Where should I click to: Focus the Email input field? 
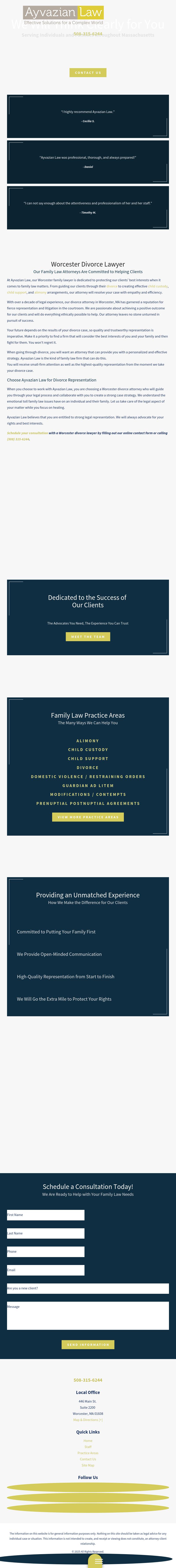(46, 1270)
